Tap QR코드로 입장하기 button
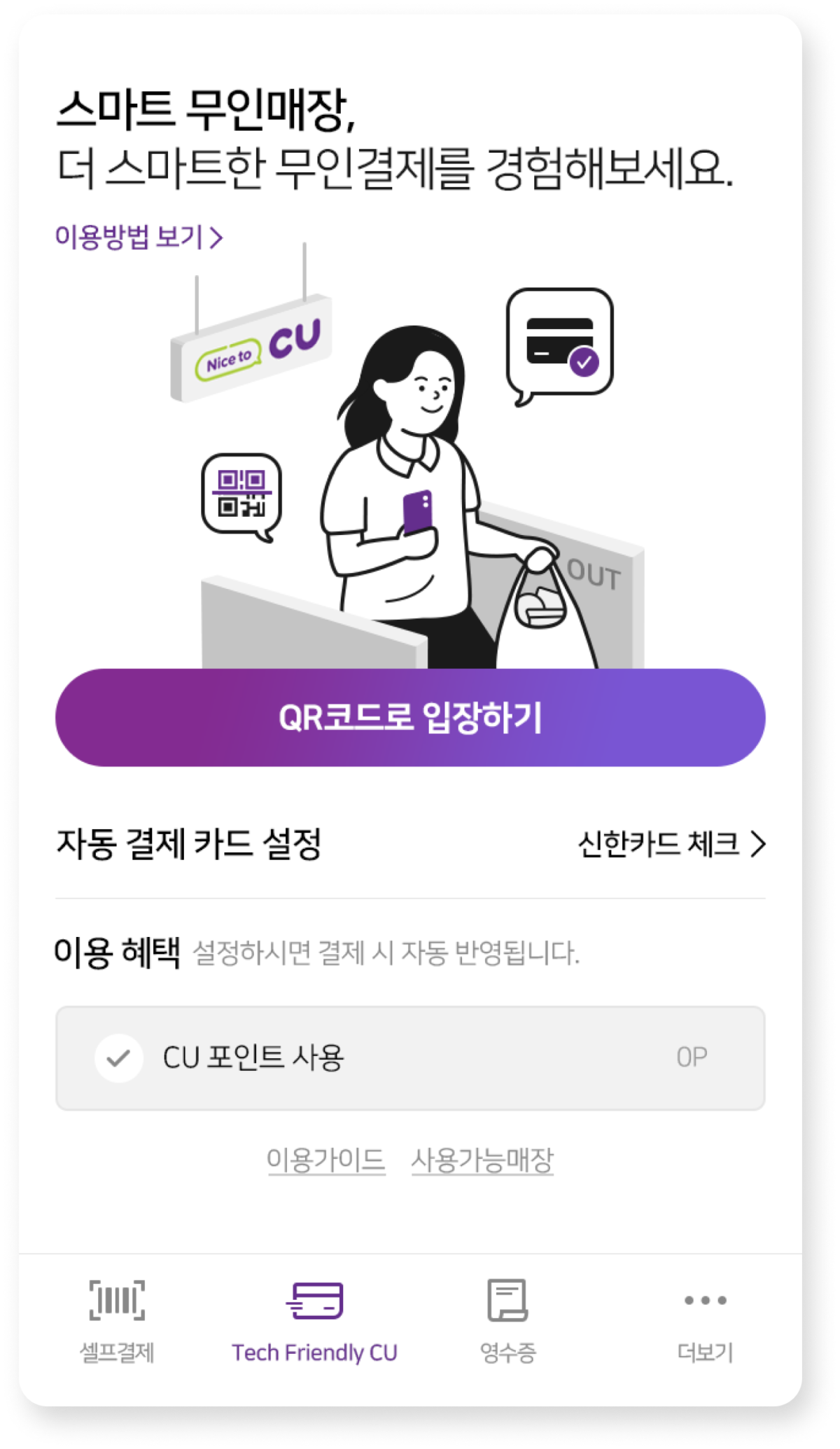 (x=410, y=717)
